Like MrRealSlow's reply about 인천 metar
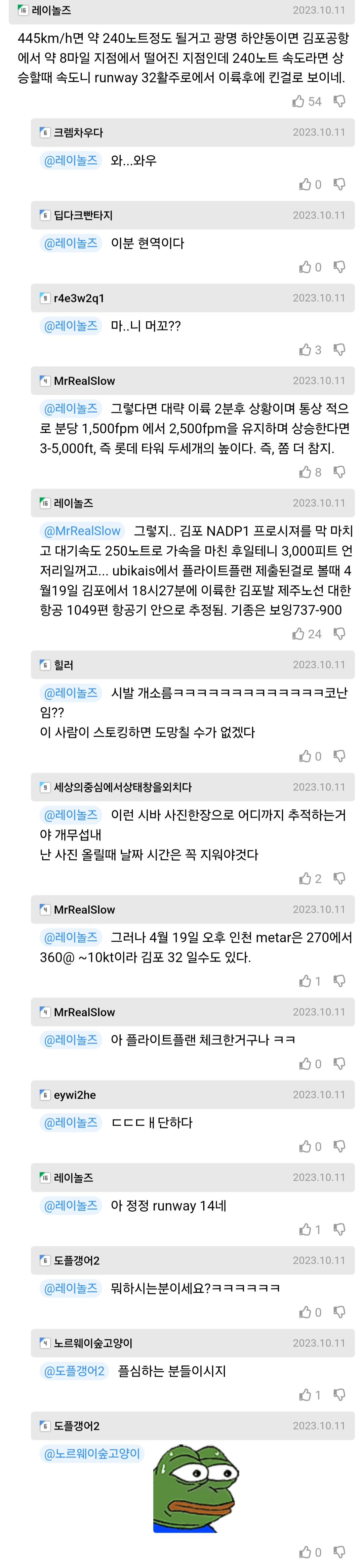363x1568 pixels. point(305,981)
